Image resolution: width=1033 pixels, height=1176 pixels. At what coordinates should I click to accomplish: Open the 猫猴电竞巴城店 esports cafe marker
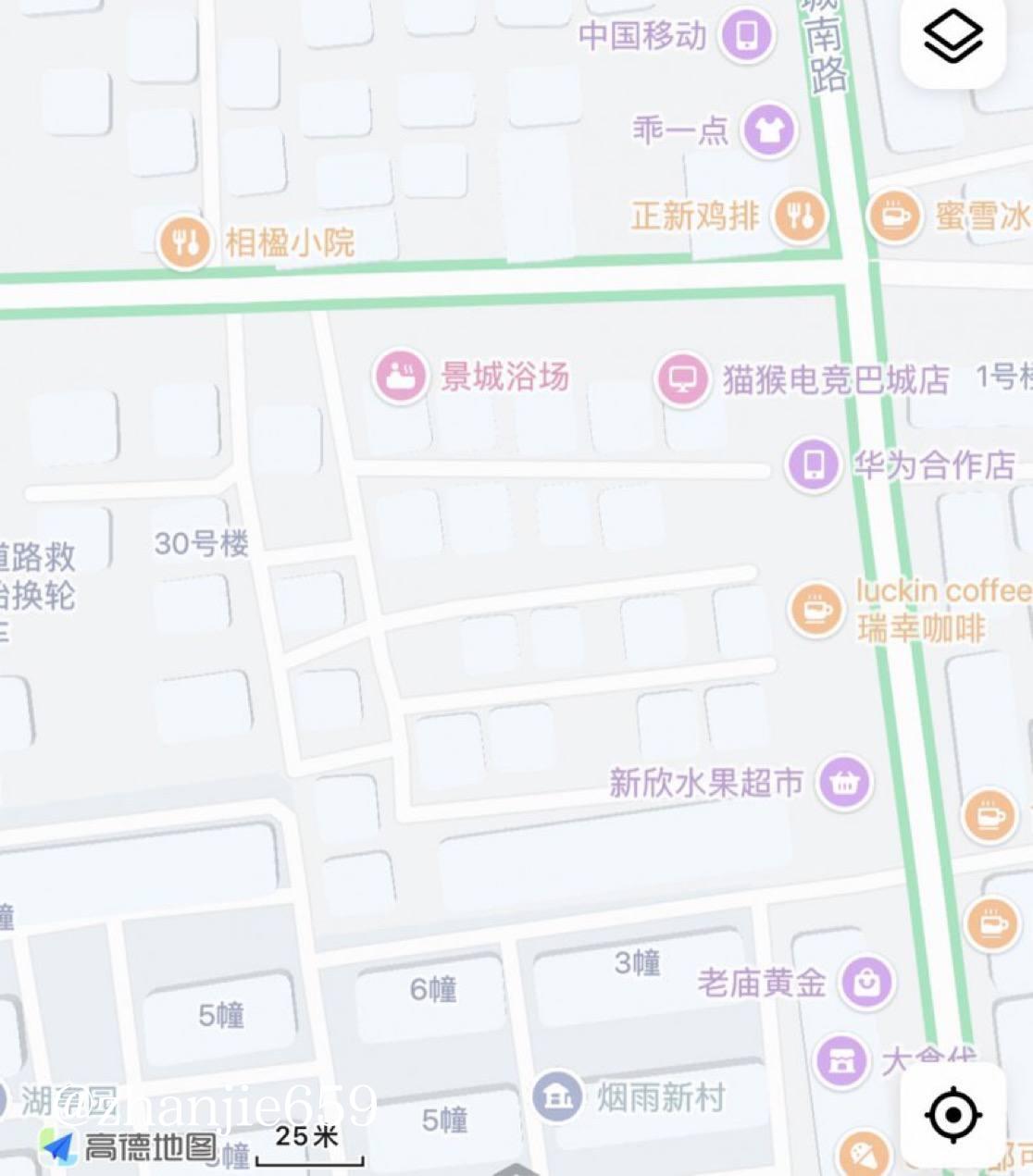click(682, 378)
